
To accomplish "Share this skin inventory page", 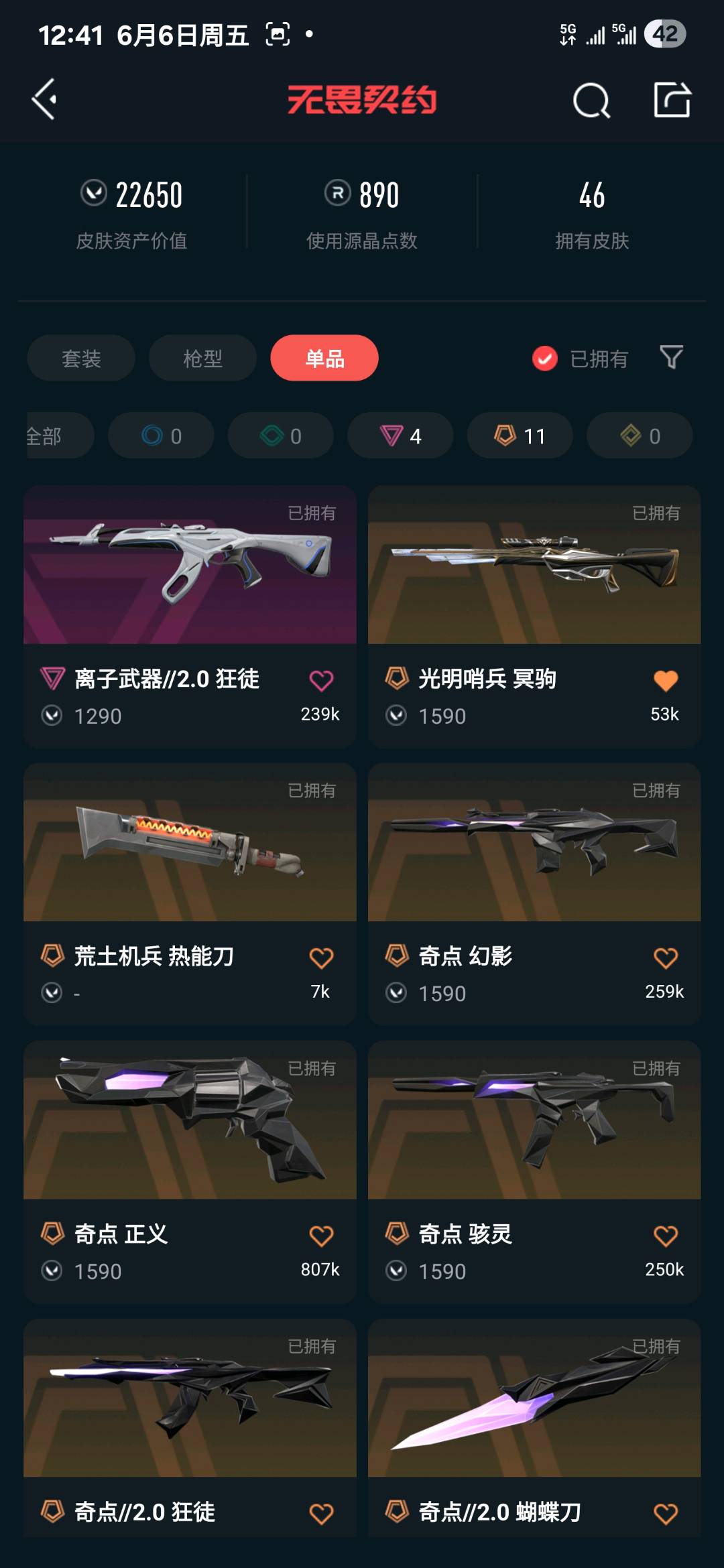I will point(672,101).
